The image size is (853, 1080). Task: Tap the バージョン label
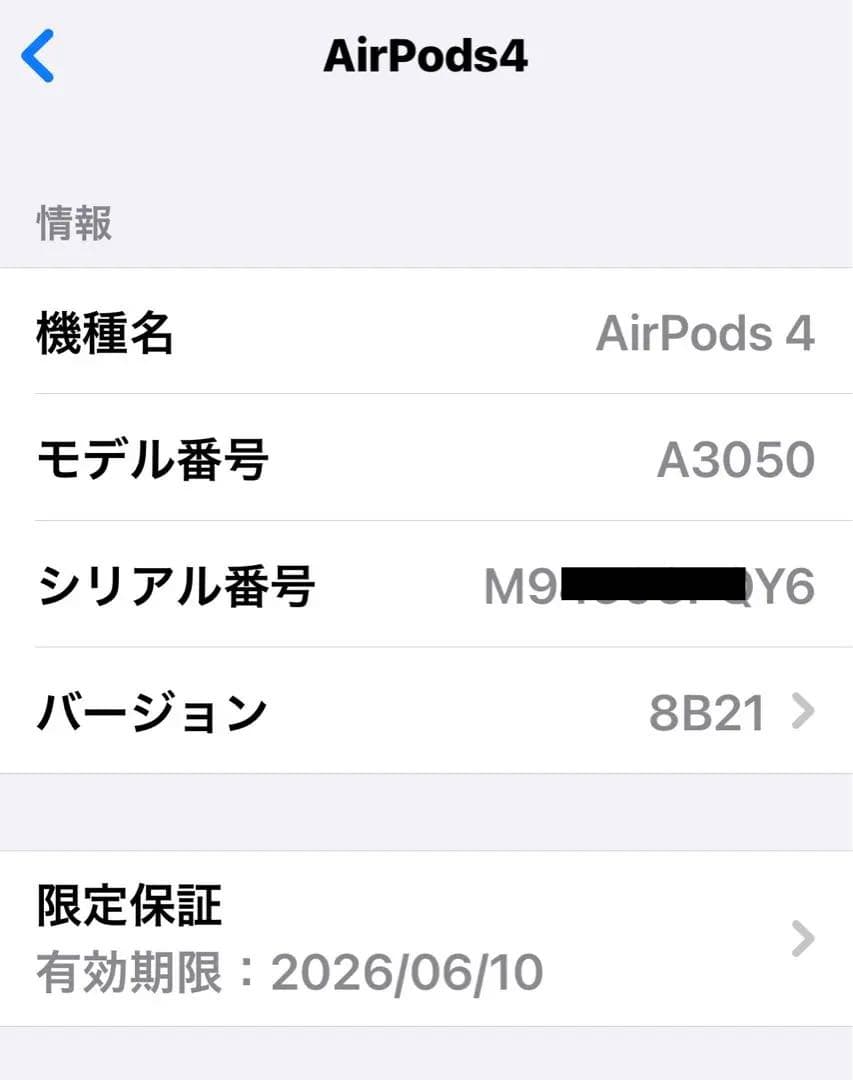pyautogui.click(x=150, y=711)
